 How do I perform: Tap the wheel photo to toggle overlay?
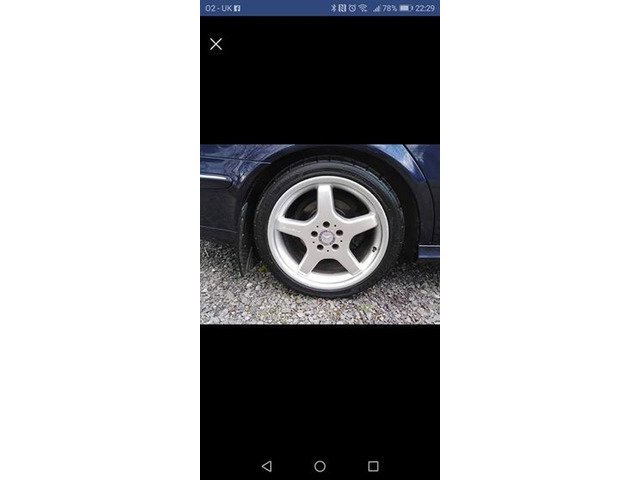(320, 234)
